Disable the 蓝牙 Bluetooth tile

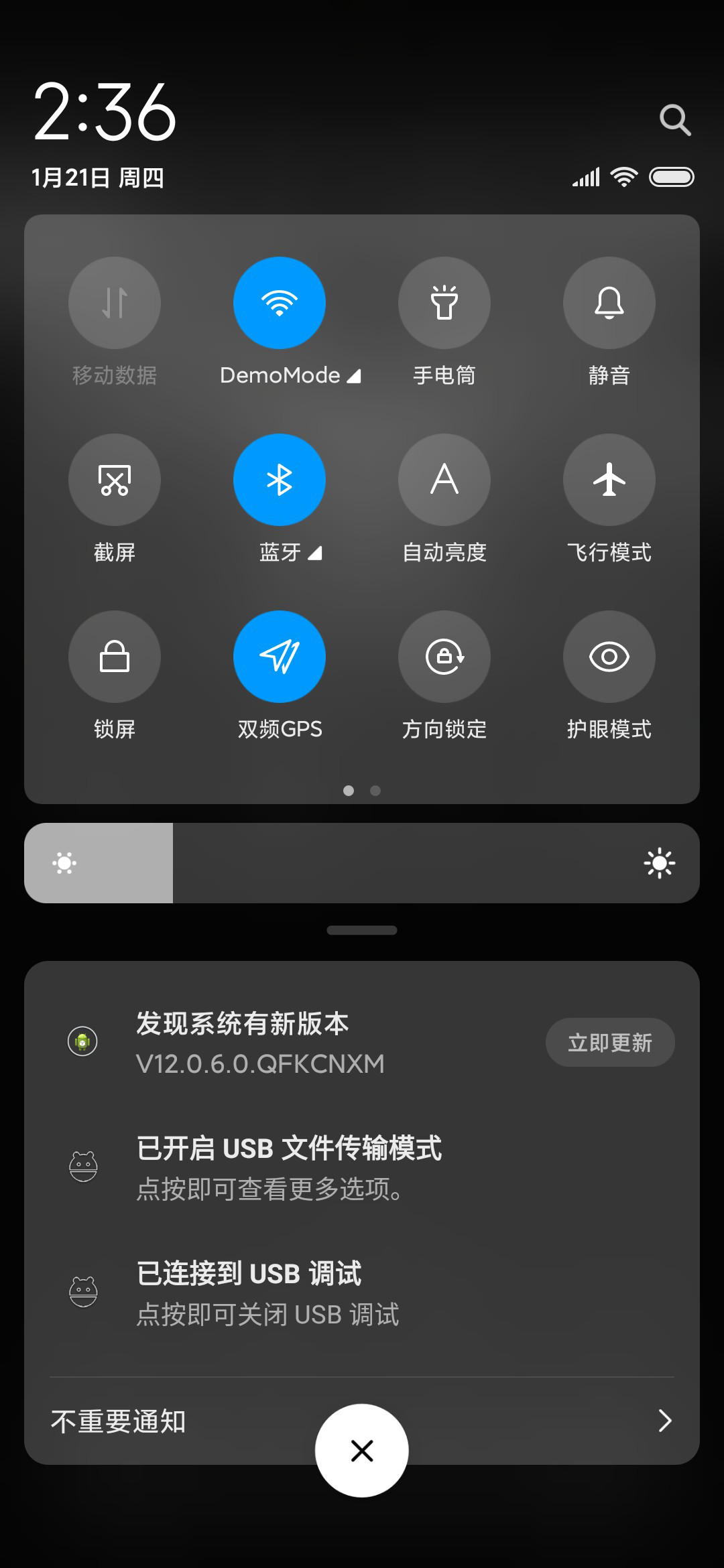coord(280,480)
